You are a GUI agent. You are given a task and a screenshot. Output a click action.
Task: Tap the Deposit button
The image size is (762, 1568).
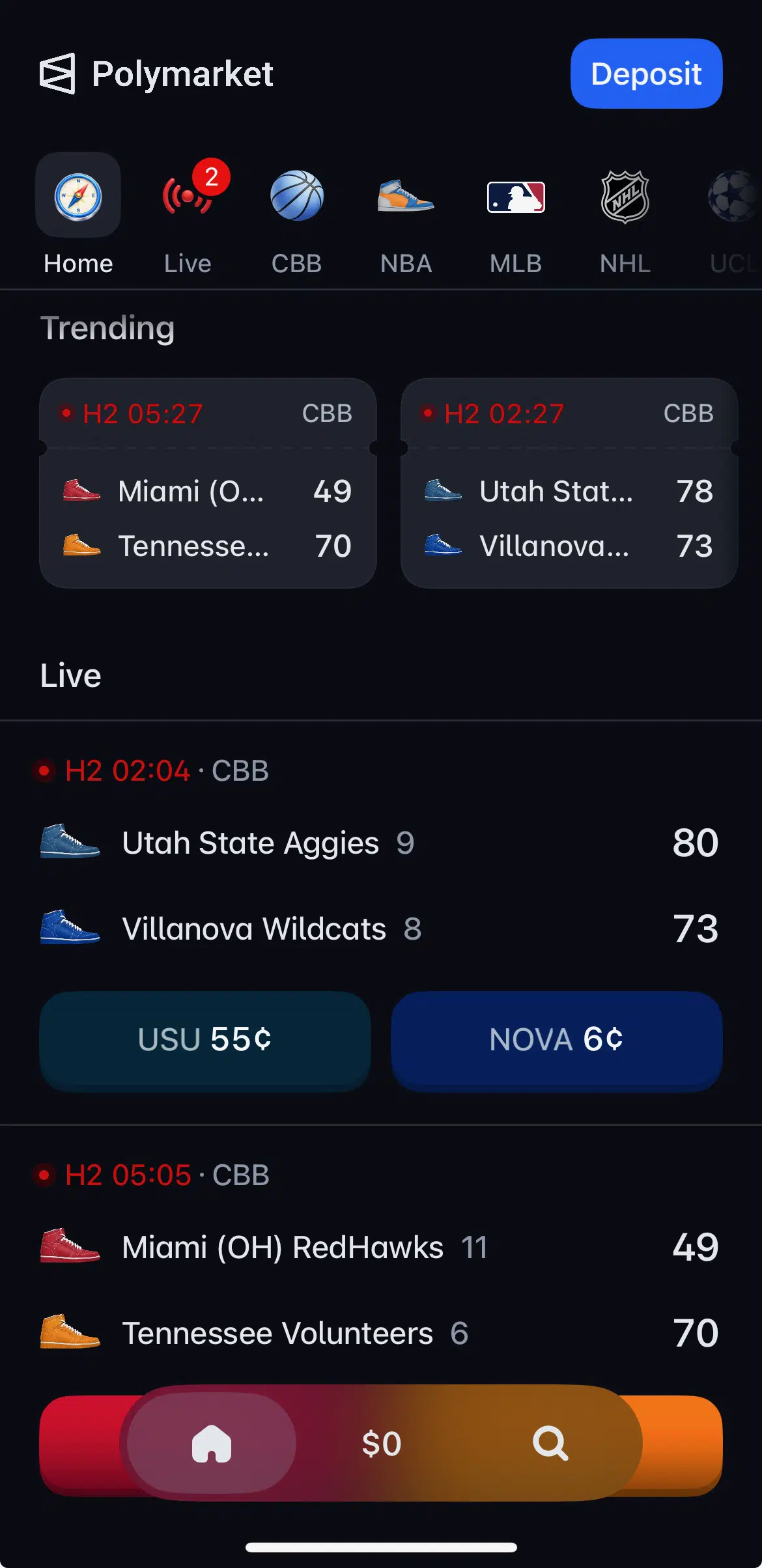(x=646, y=74)
